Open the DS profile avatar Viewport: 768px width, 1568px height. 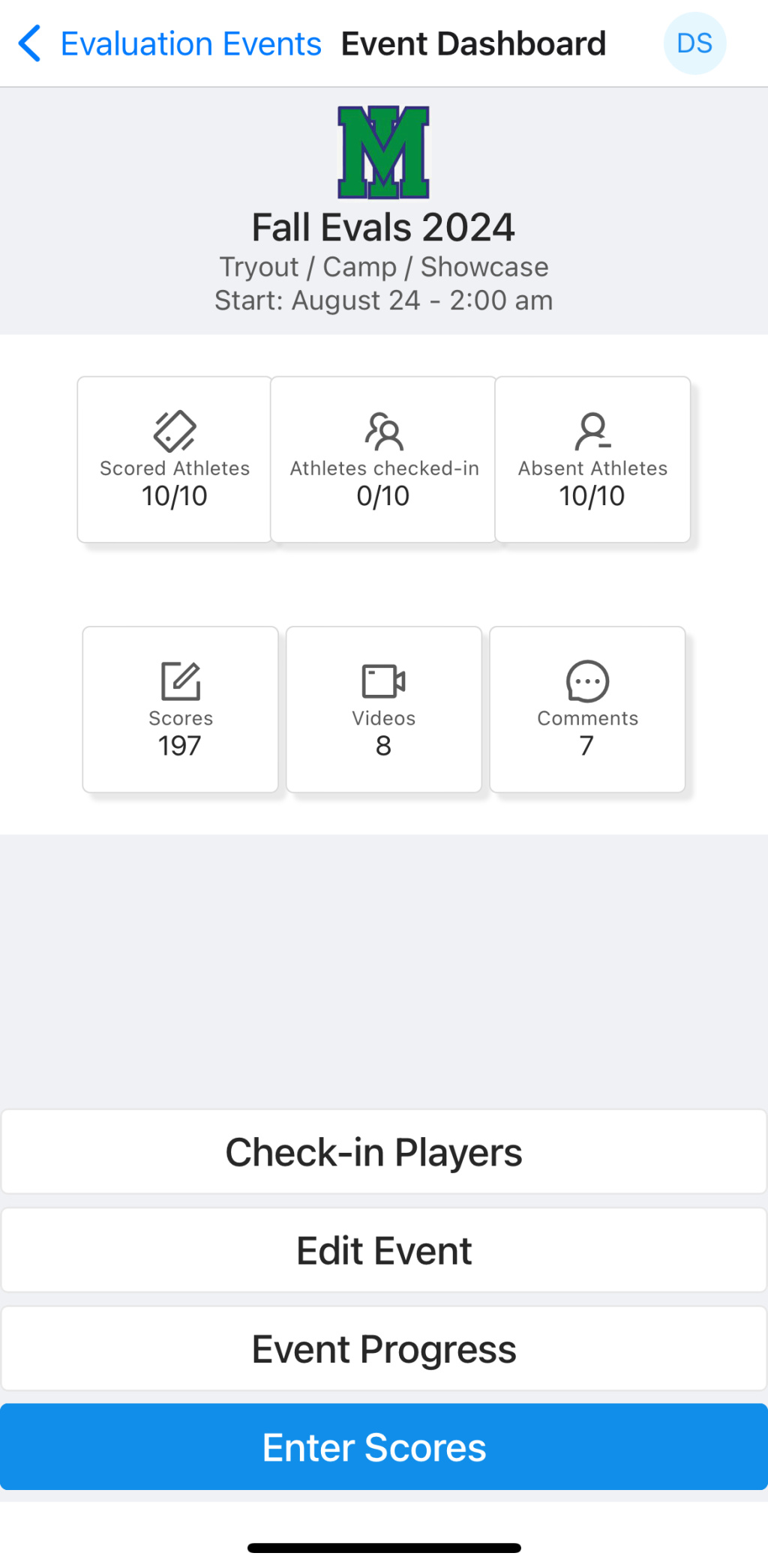pos(694,43)
